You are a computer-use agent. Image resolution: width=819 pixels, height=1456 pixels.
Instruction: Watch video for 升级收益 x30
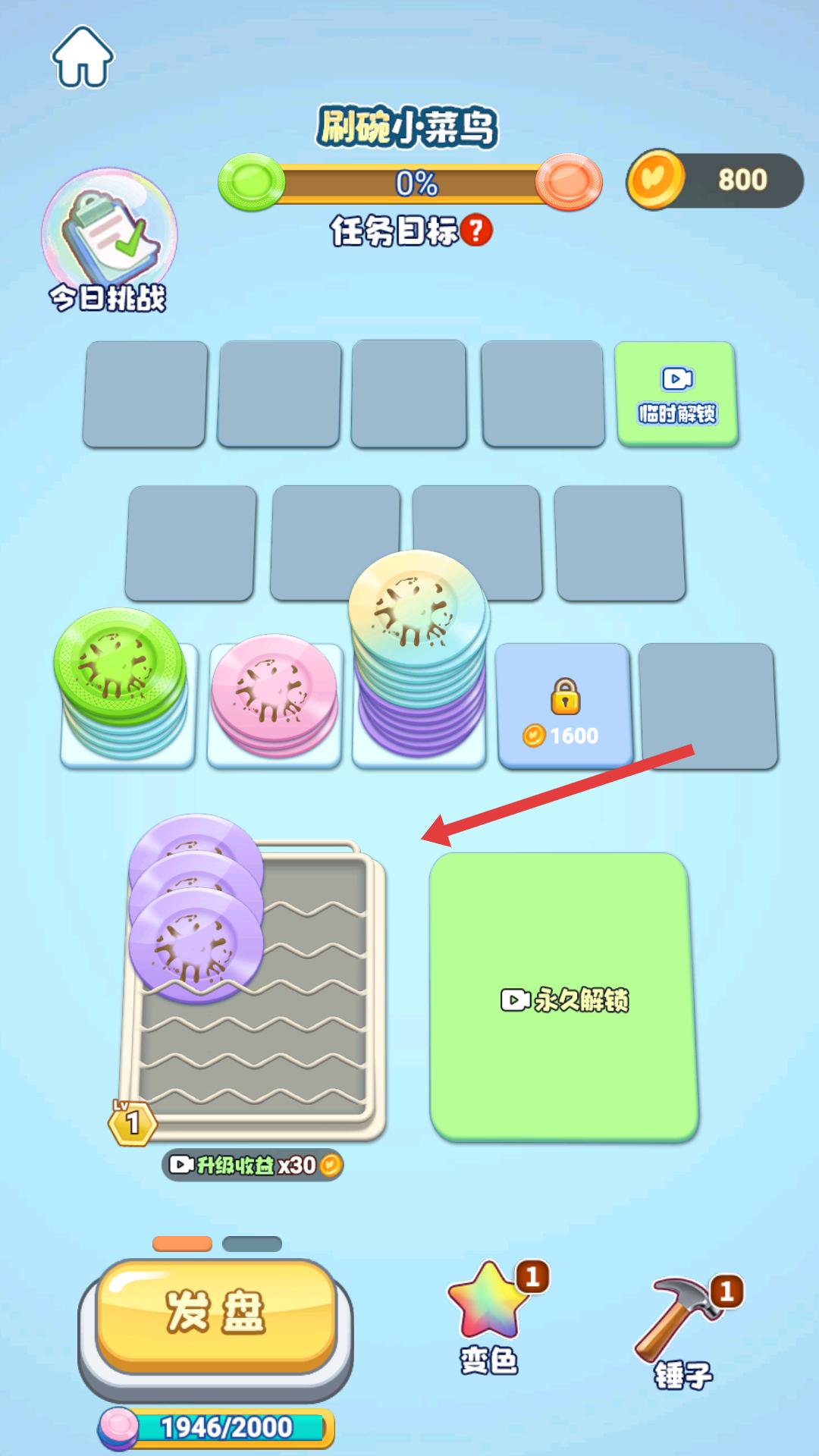point(253,1165)
